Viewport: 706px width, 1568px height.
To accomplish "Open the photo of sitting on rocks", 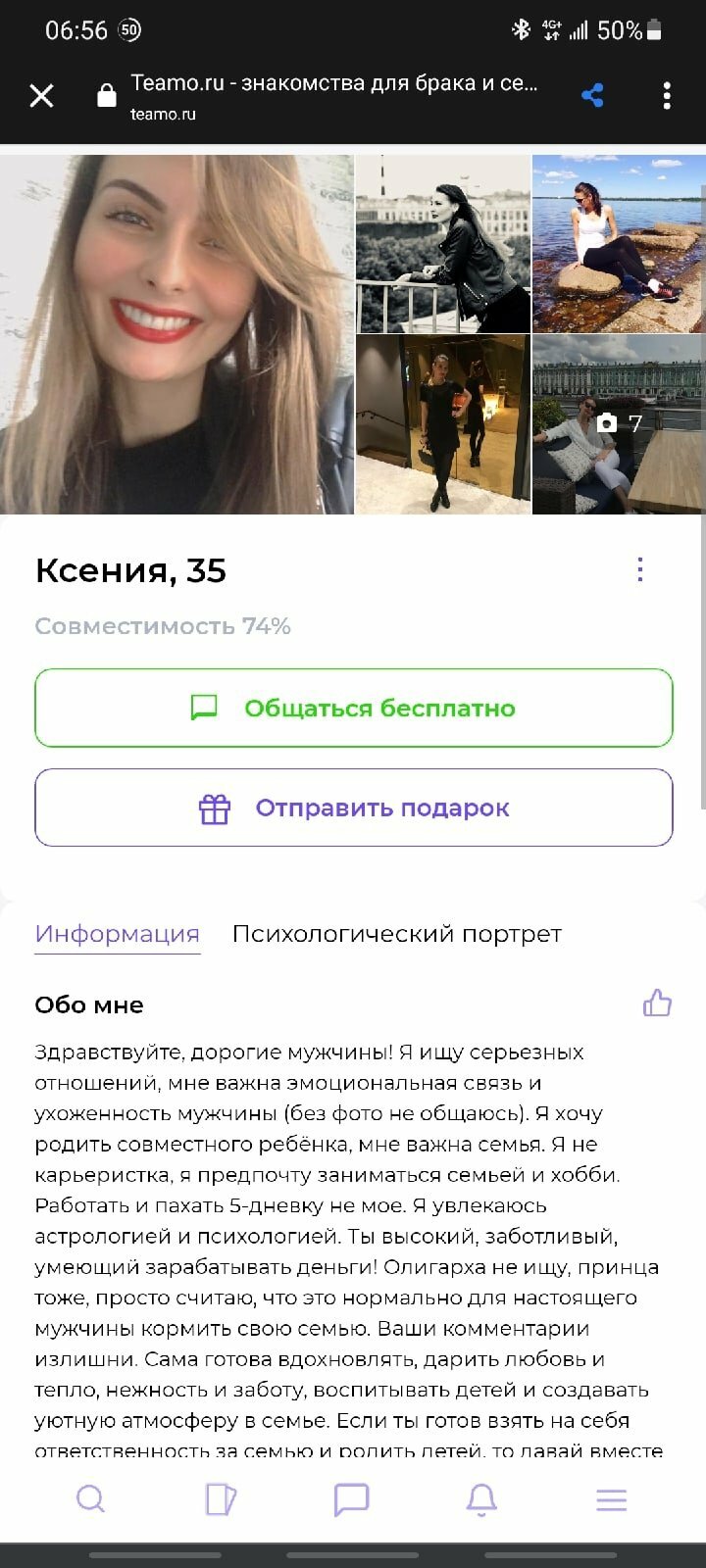I will (618, 243).
